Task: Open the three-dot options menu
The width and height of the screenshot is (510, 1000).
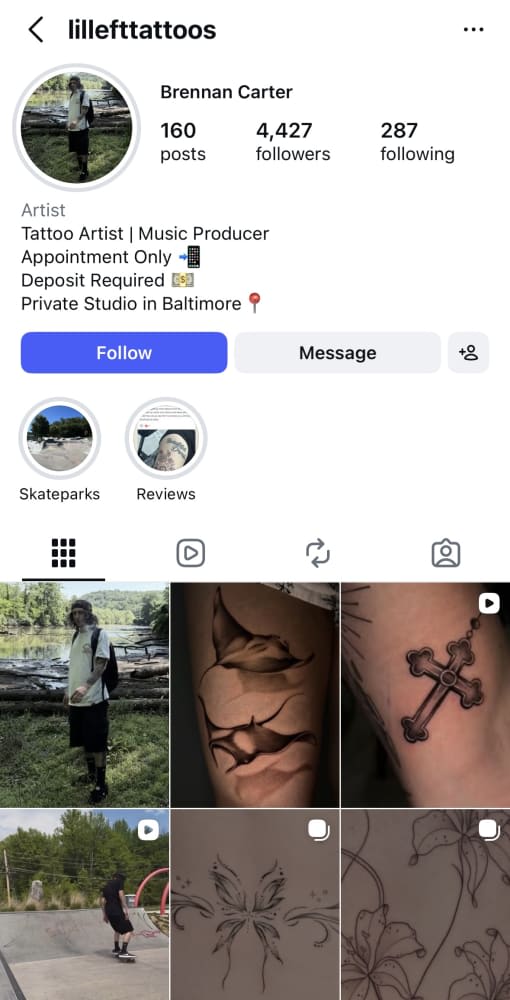Action: tap(473, 29)
